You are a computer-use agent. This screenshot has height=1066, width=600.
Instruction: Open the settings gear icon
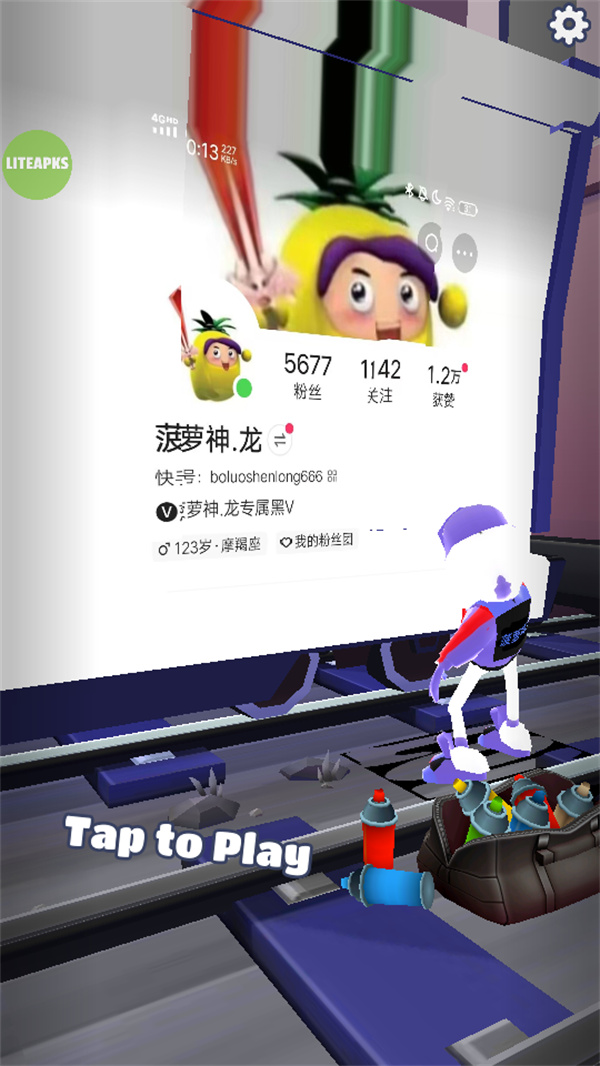(x=568, y=25)
